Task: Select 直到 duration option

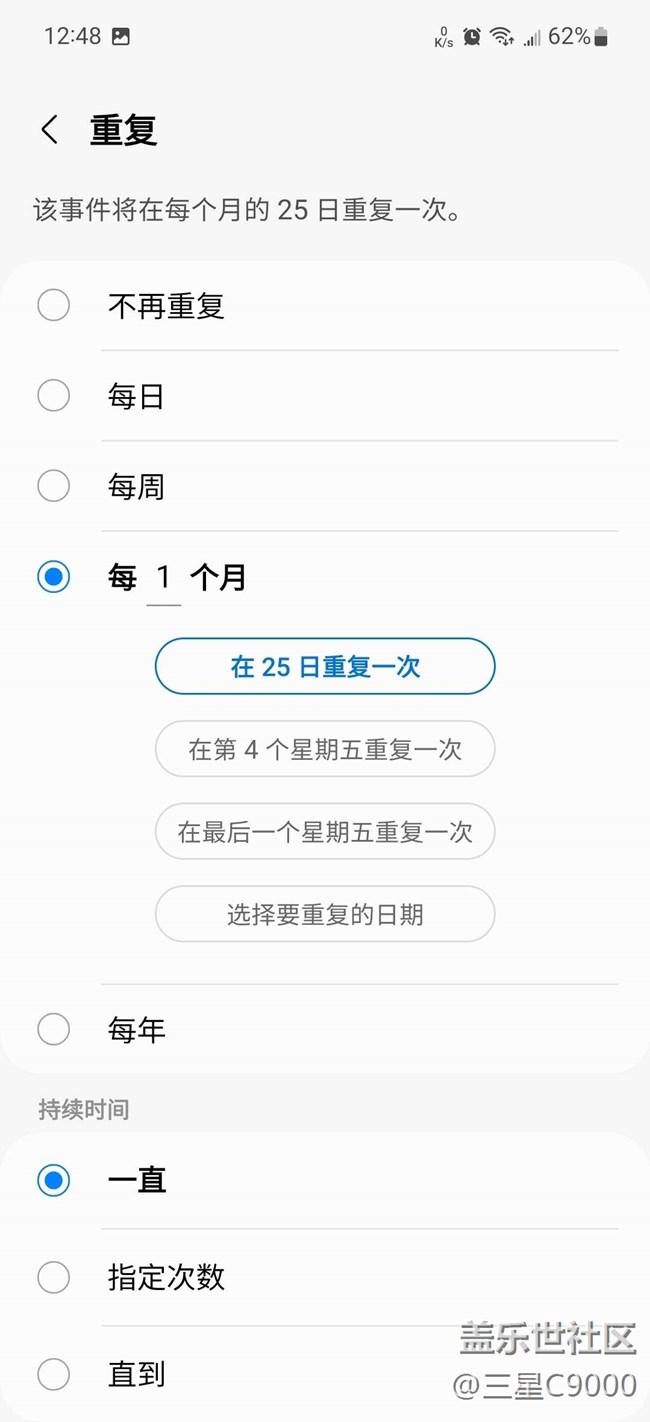Action: pyautogui.click(x=325, y=1374)
